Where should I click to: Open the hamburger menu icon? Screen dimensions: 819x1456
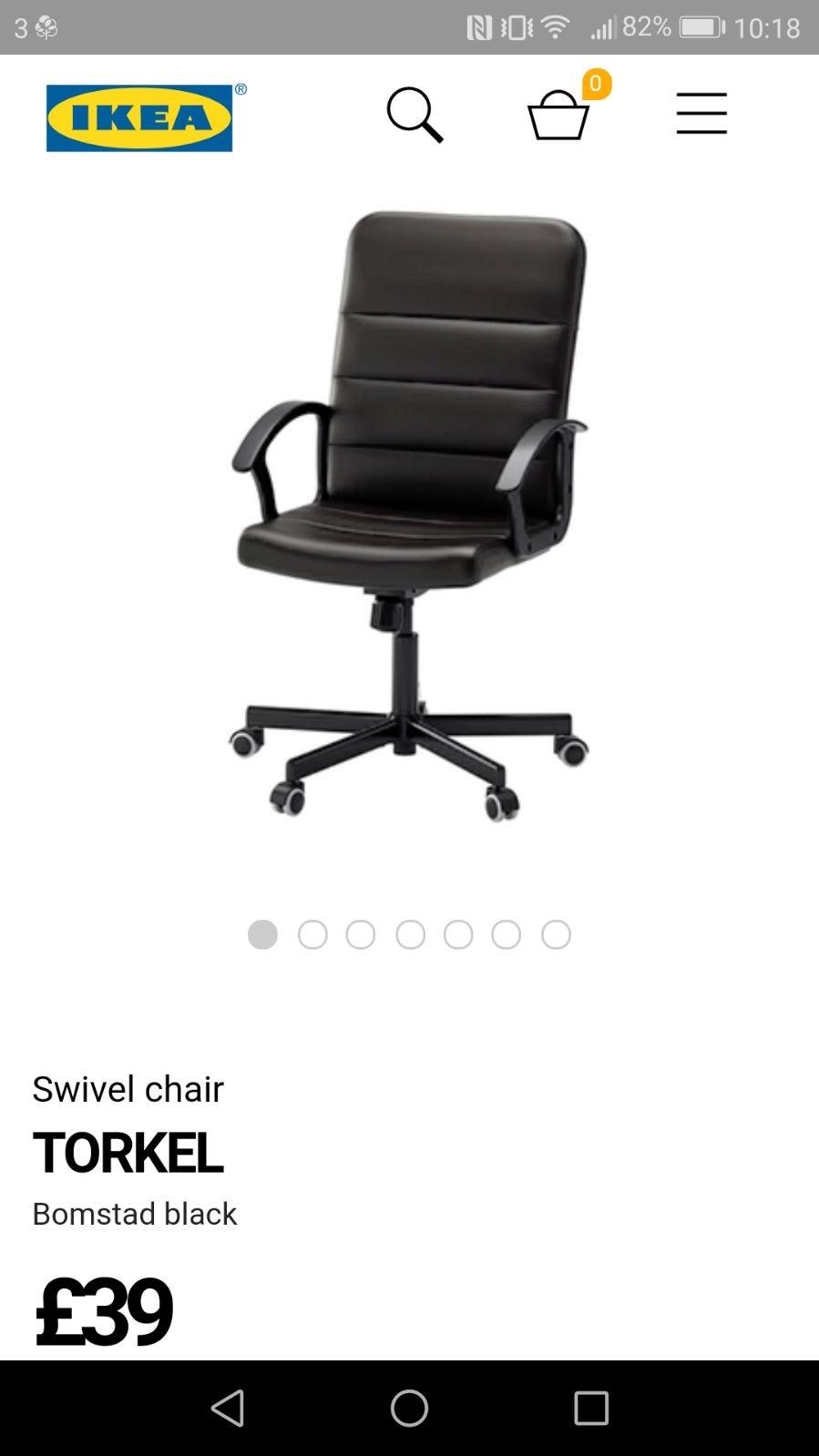[x=701, y=114]
